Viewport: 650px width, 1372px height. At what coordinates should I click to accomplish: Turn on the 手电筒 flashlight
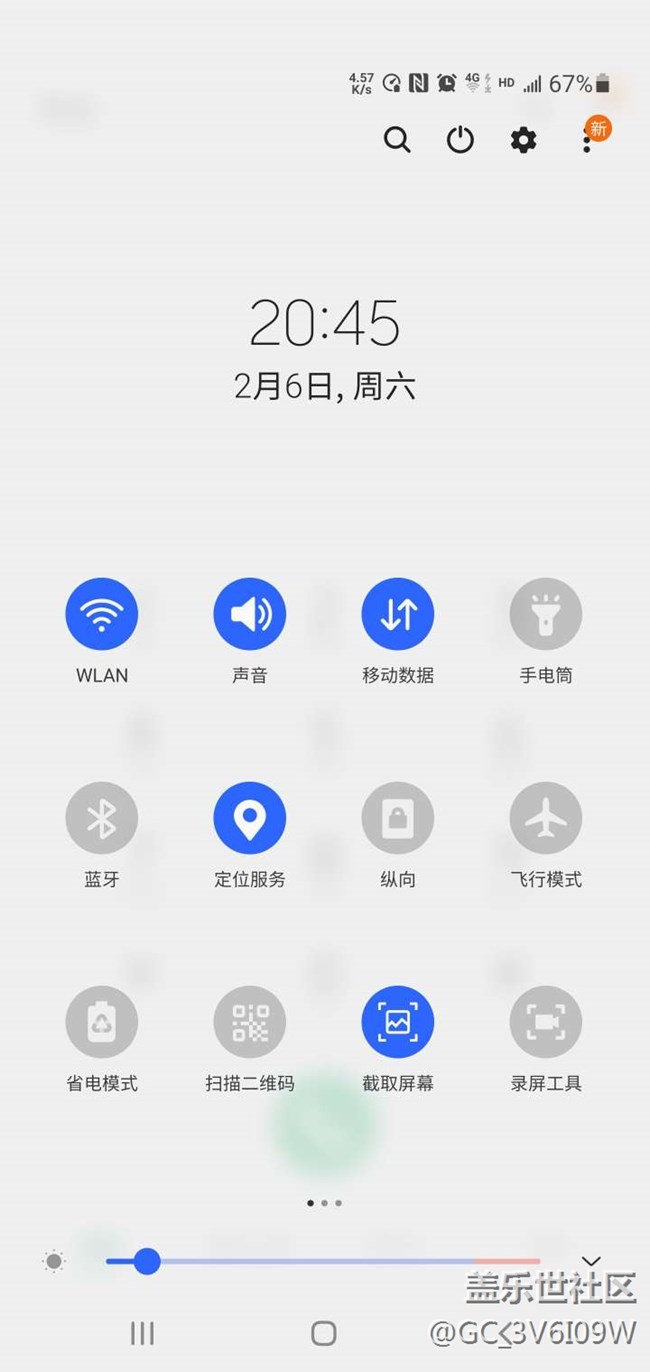546,614
